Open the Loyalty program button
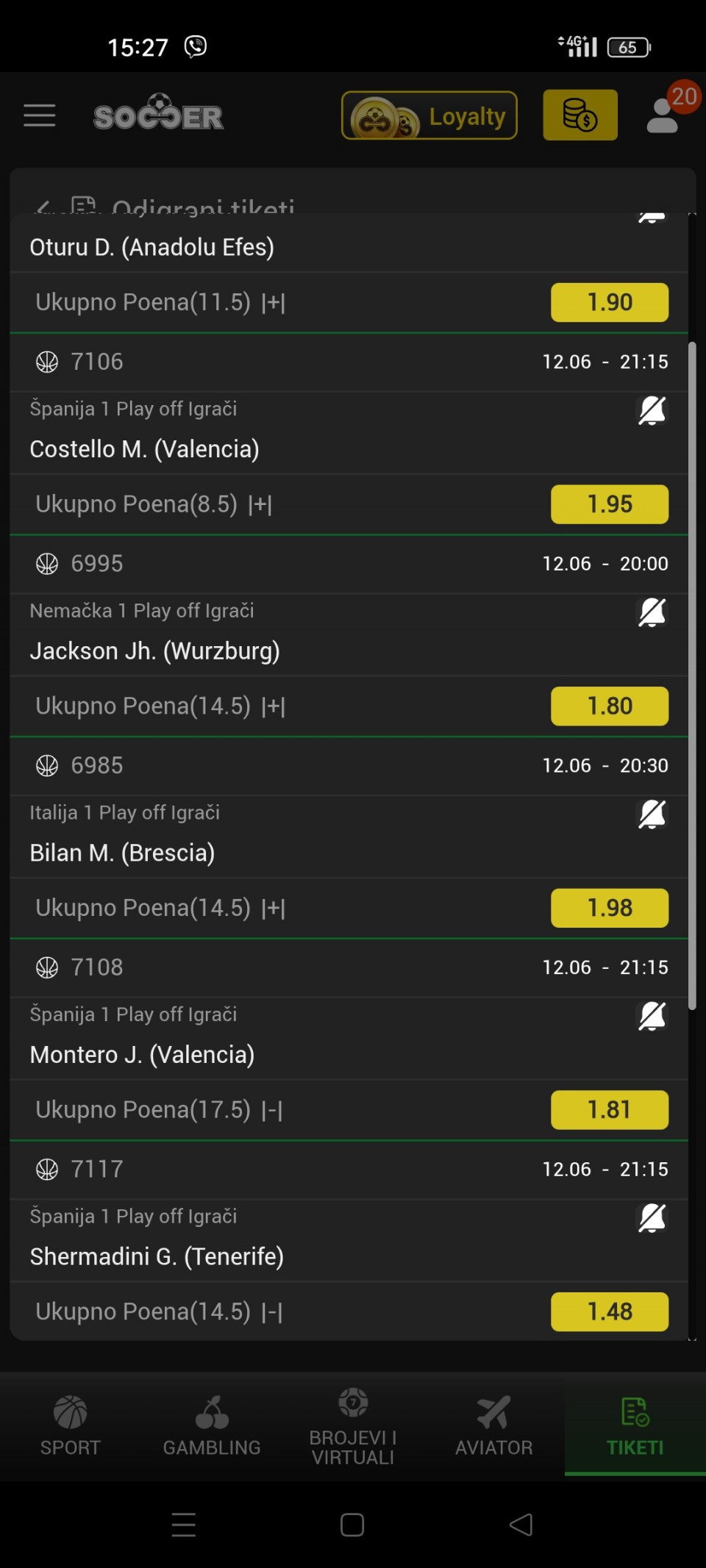This screenshot has width=706, height=1568. pos(429,115)
